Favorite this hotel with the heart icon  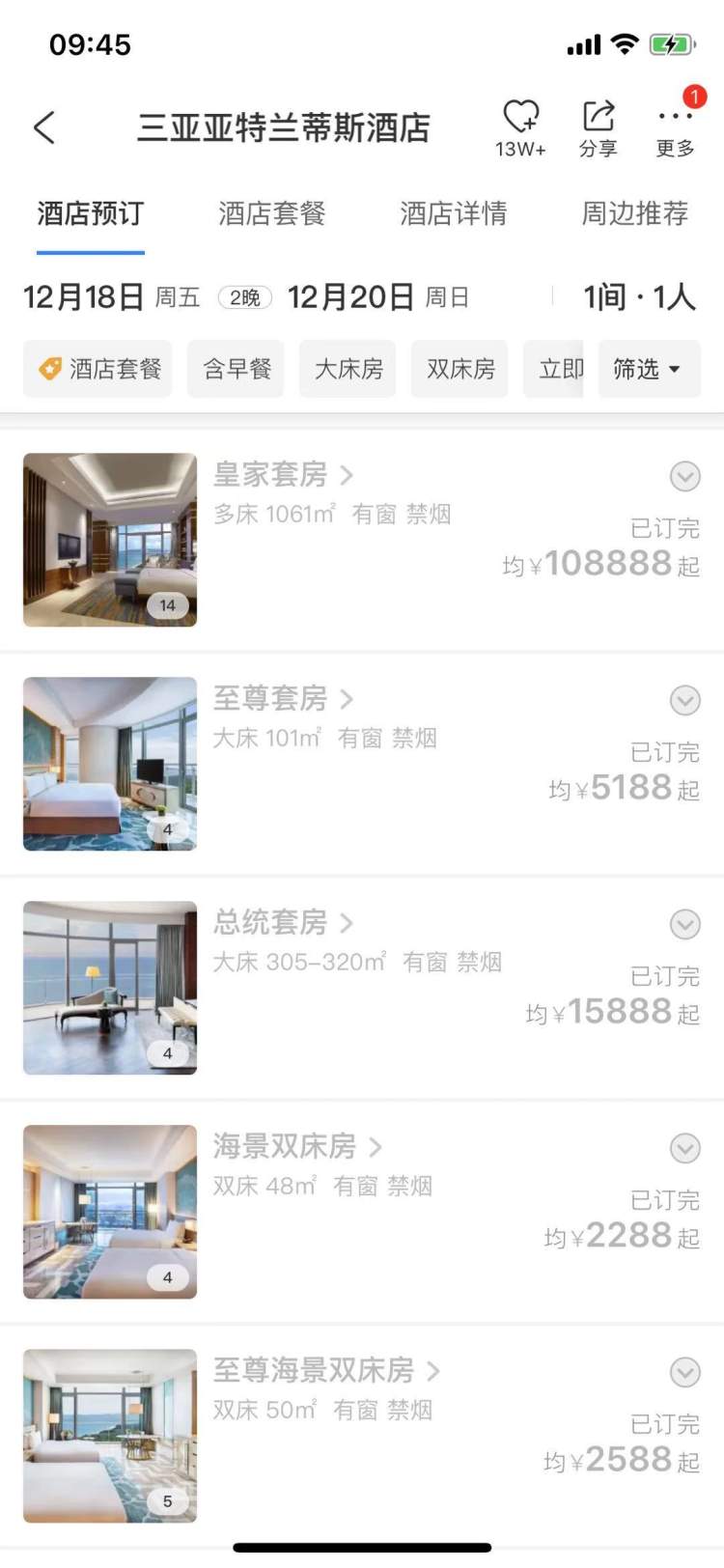click(520, 117)
